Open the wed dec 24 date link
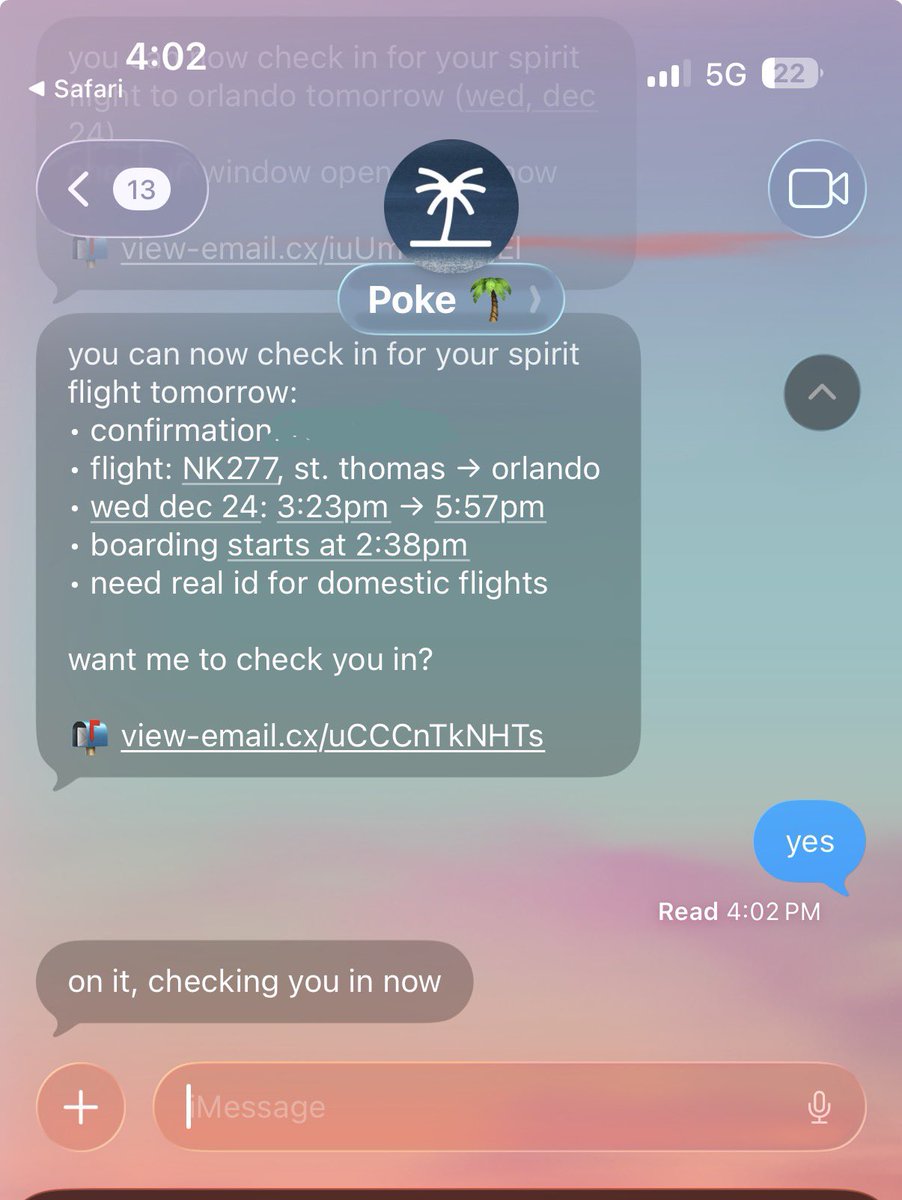 tap(174, 507)
